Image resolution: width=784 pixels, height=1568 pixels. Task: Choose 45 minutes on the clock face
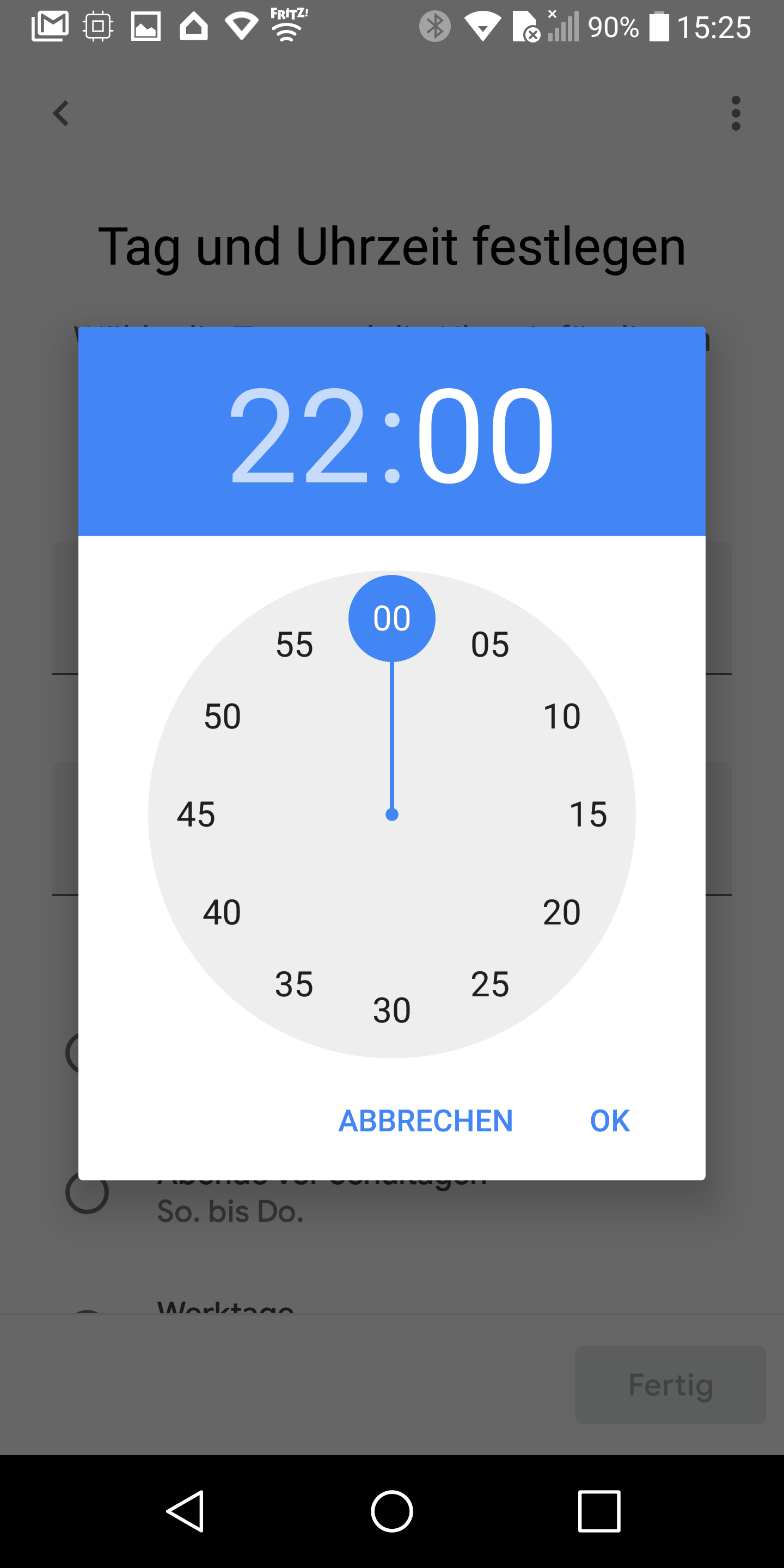click(x=196, y=814)
